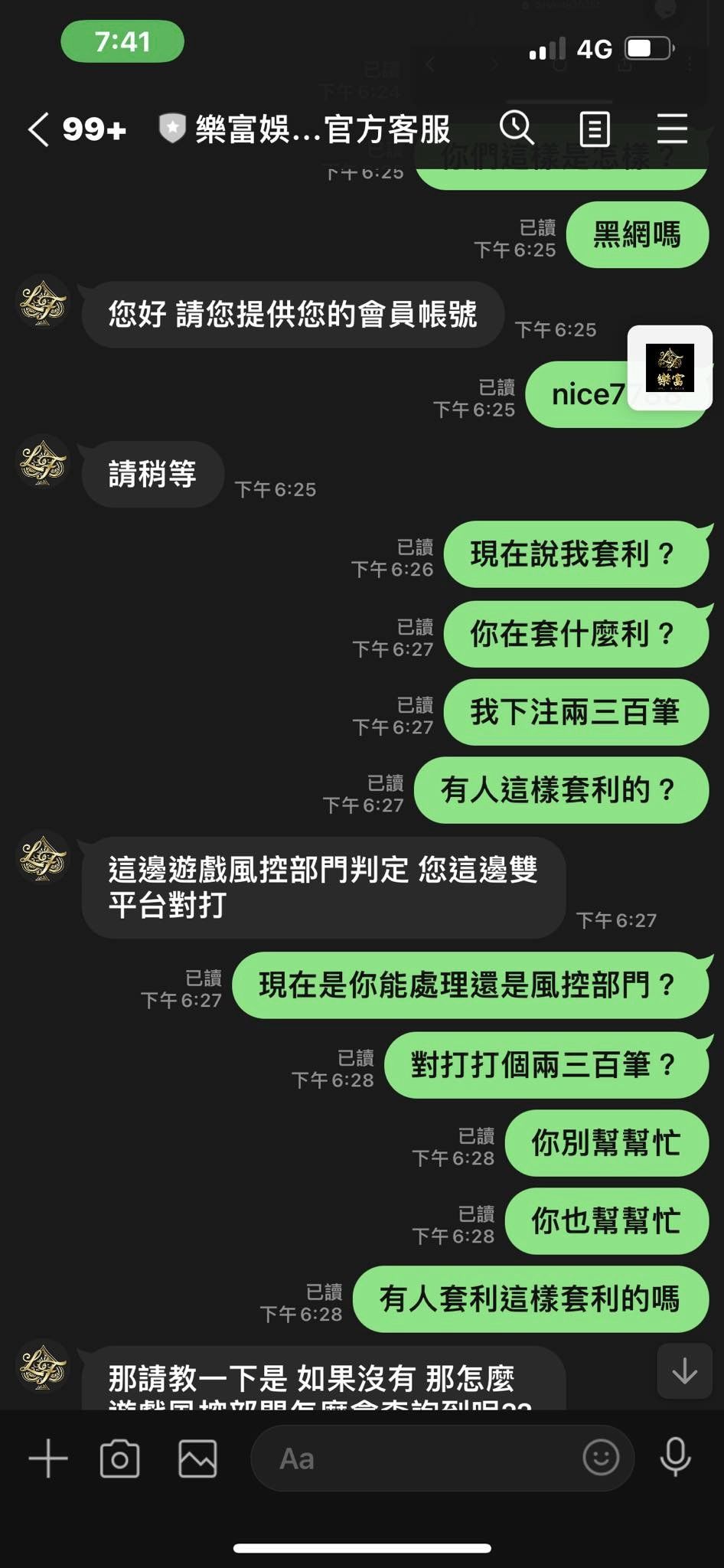Image resolution: width=724 pixels, height=1568 pixels.
Task: Tap the floating 樂富 thumbnail preview
Action: pos(670,368)
